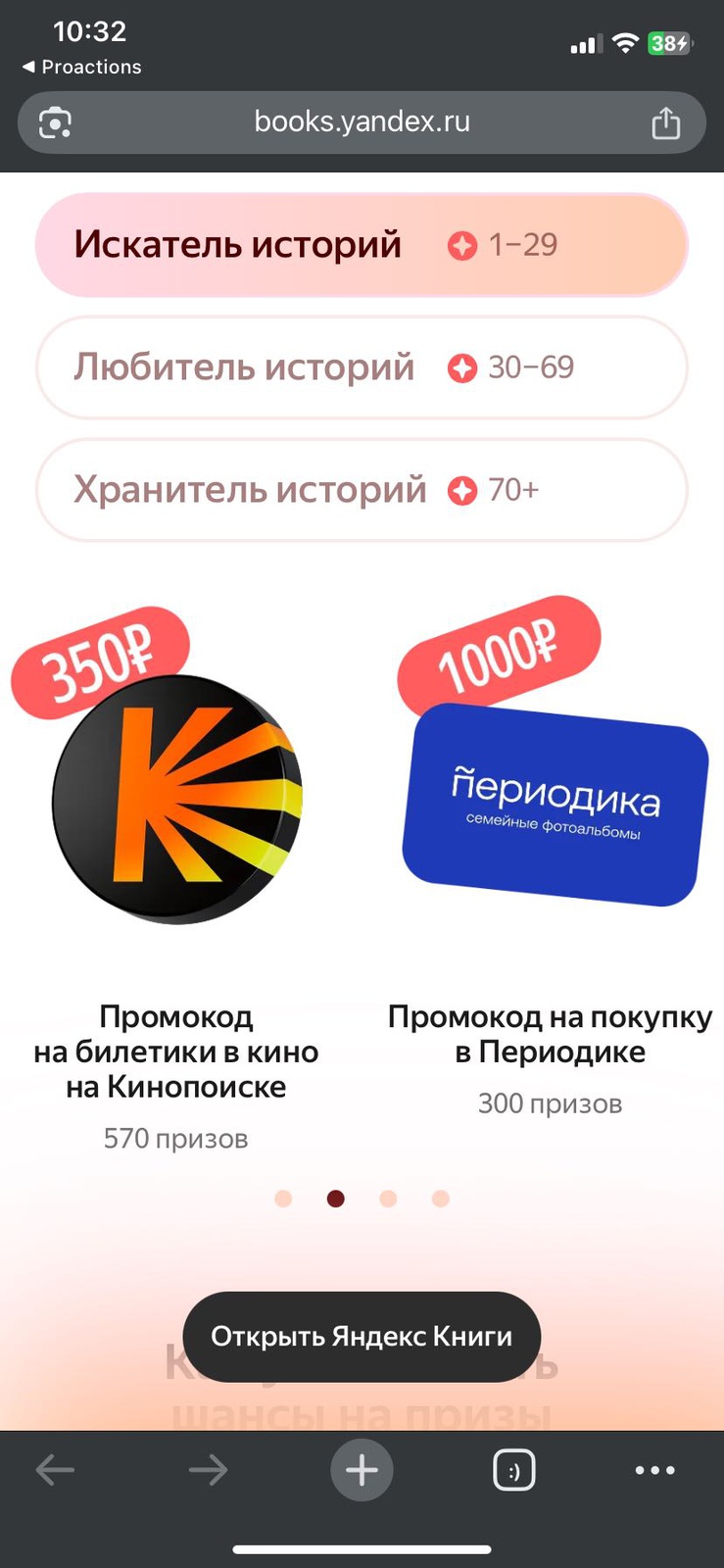The height and width of the screenshot is (1568, 724).
Task: Switch to Хранитель историй 70+ tab
Action: pyautogui.click(x=362, y=490)
